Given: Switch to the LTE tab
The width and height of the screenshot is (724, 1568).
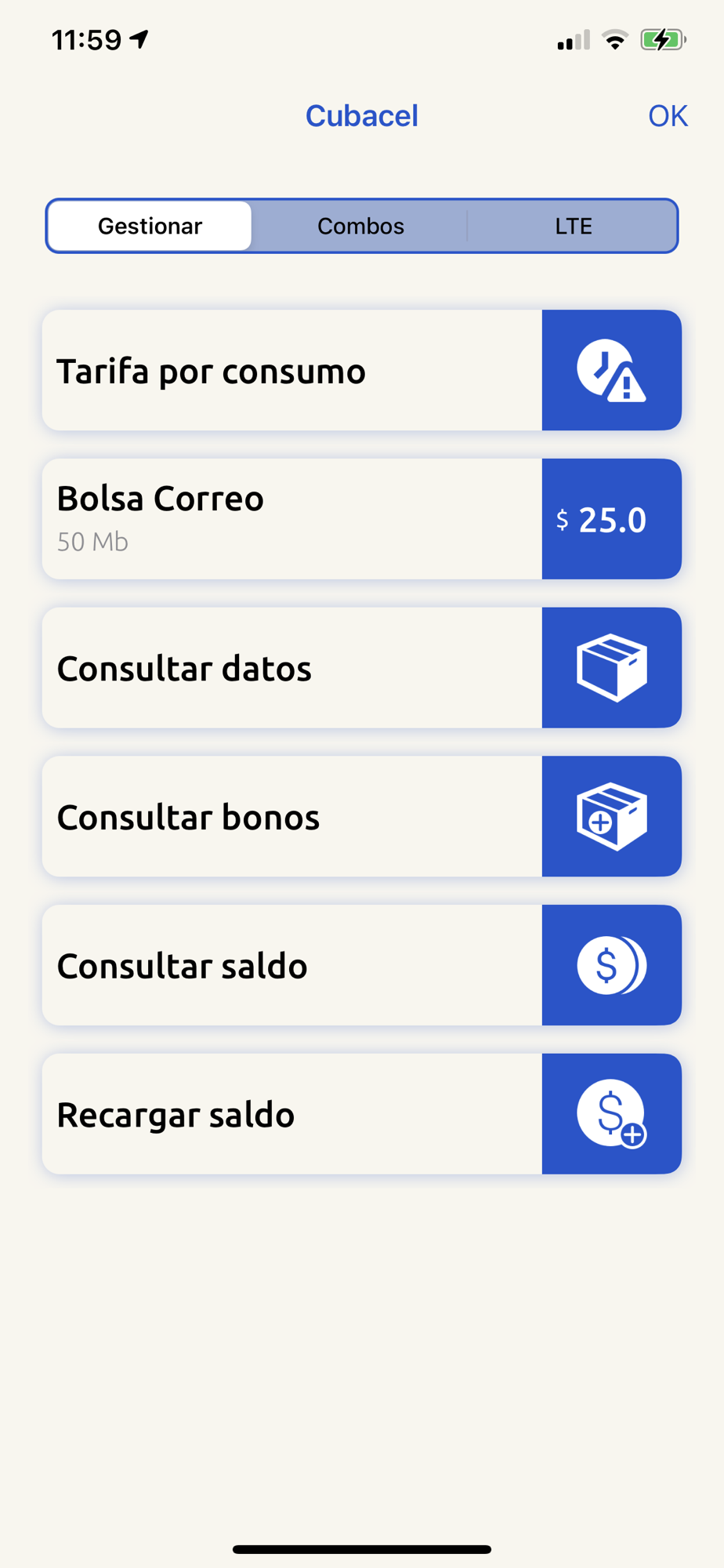Looking at the screenshot, I should point(573,226).
